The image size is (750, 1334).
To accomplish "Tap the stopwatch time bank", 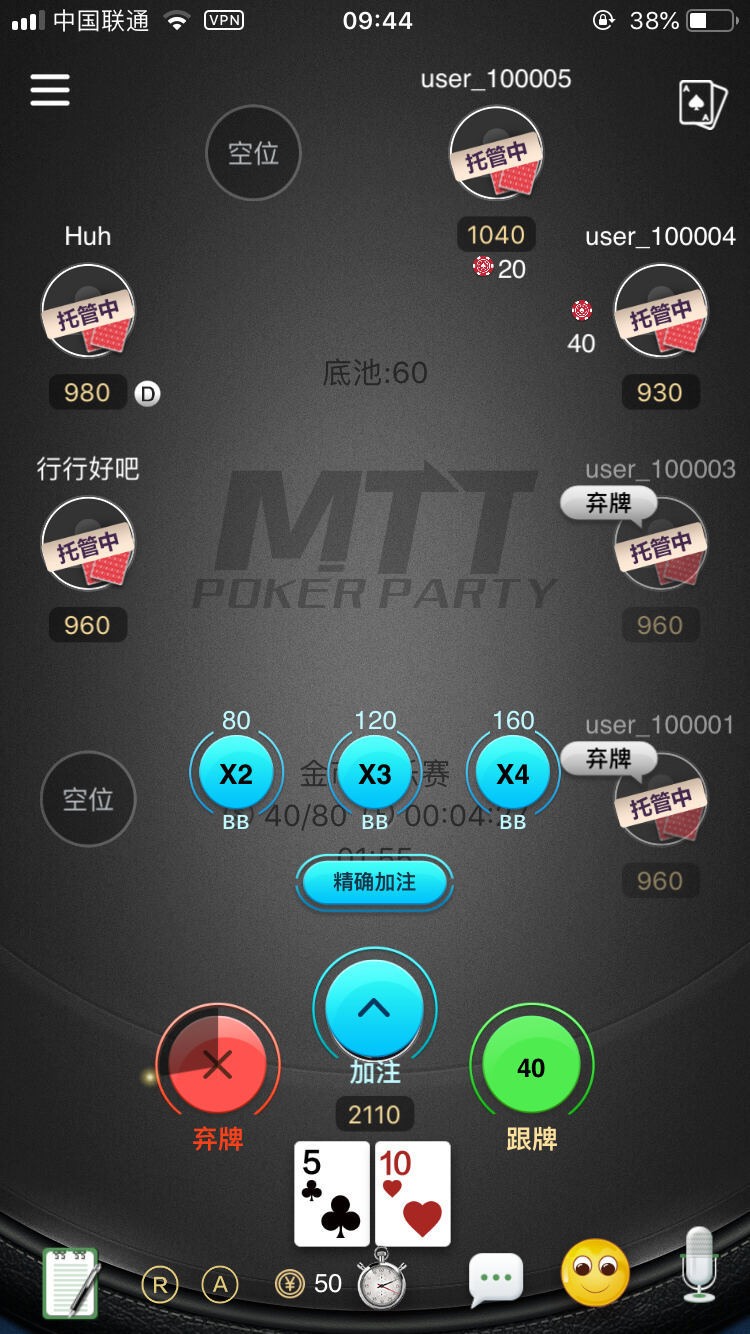I will (381, 1280).
